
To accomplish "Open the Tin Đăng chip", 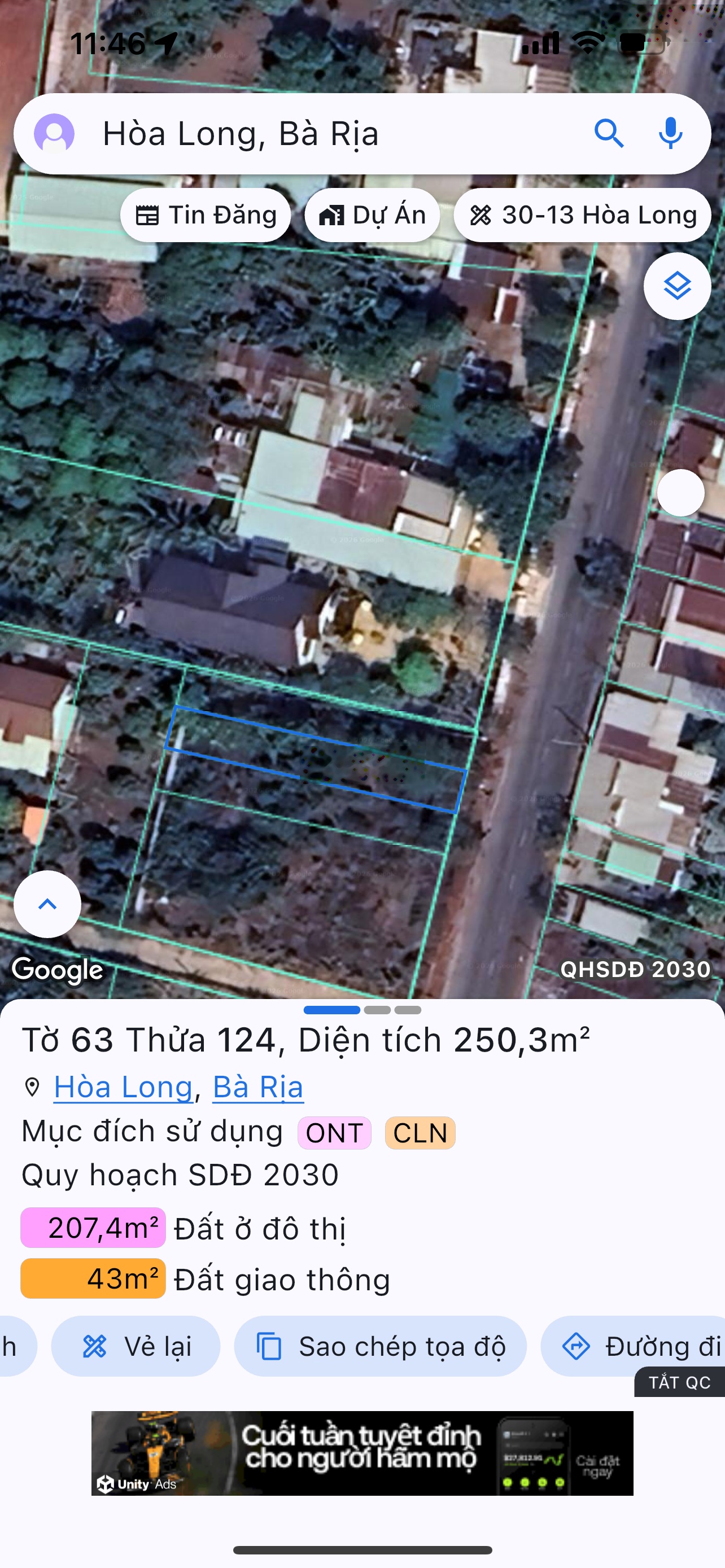I will pos(206,216).
